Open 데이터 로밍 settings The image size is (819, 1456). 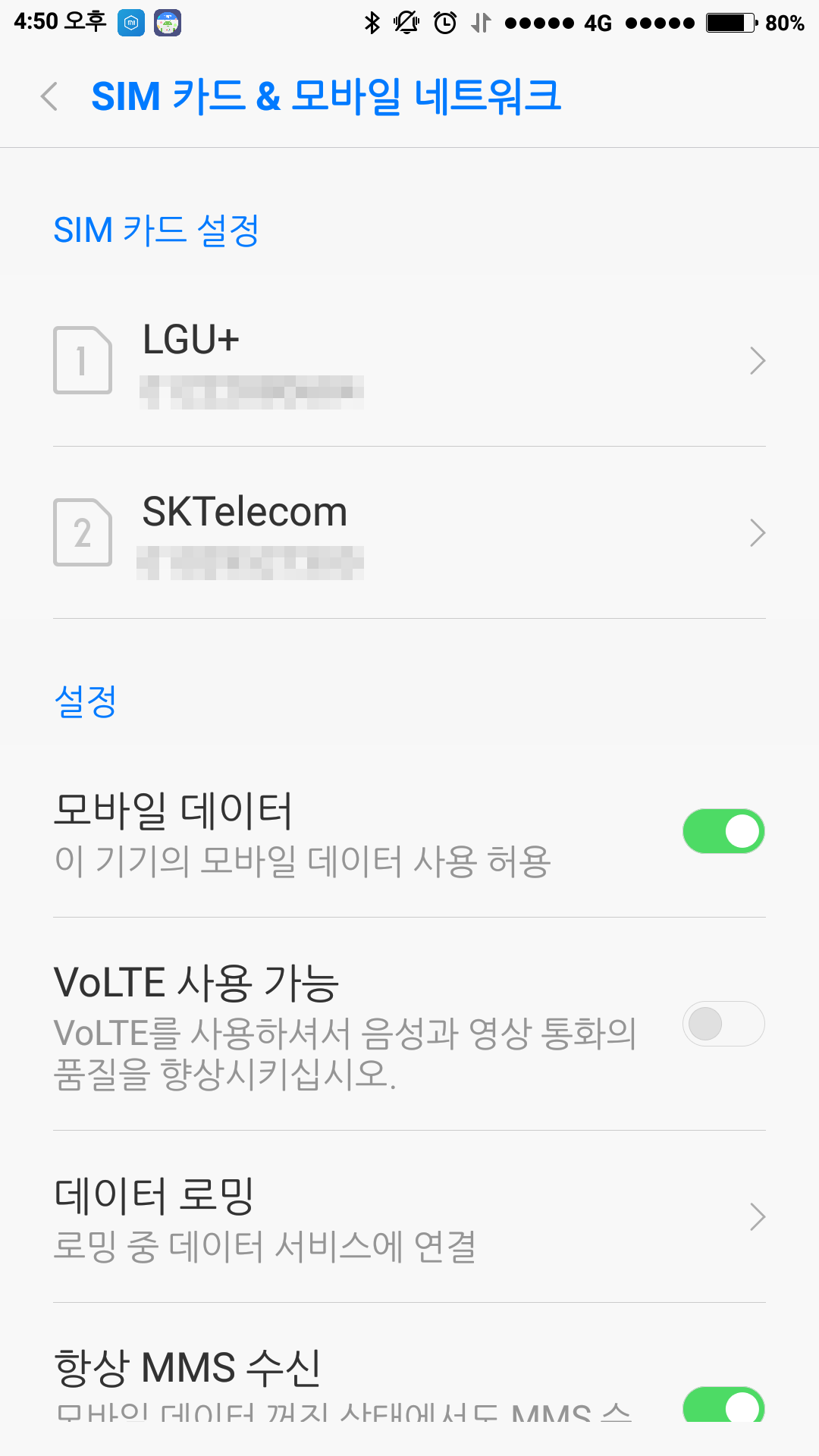(409, 1216)
